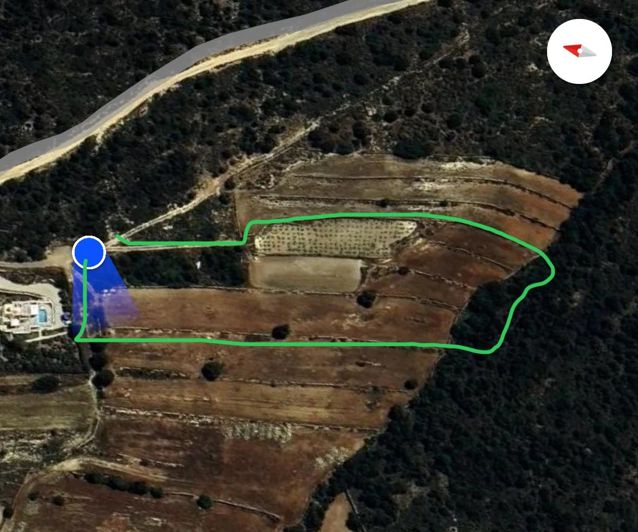The width and height of the screenshot is (638, 532).
Task: Tap the blue current location dot
Action: [89, 251]
